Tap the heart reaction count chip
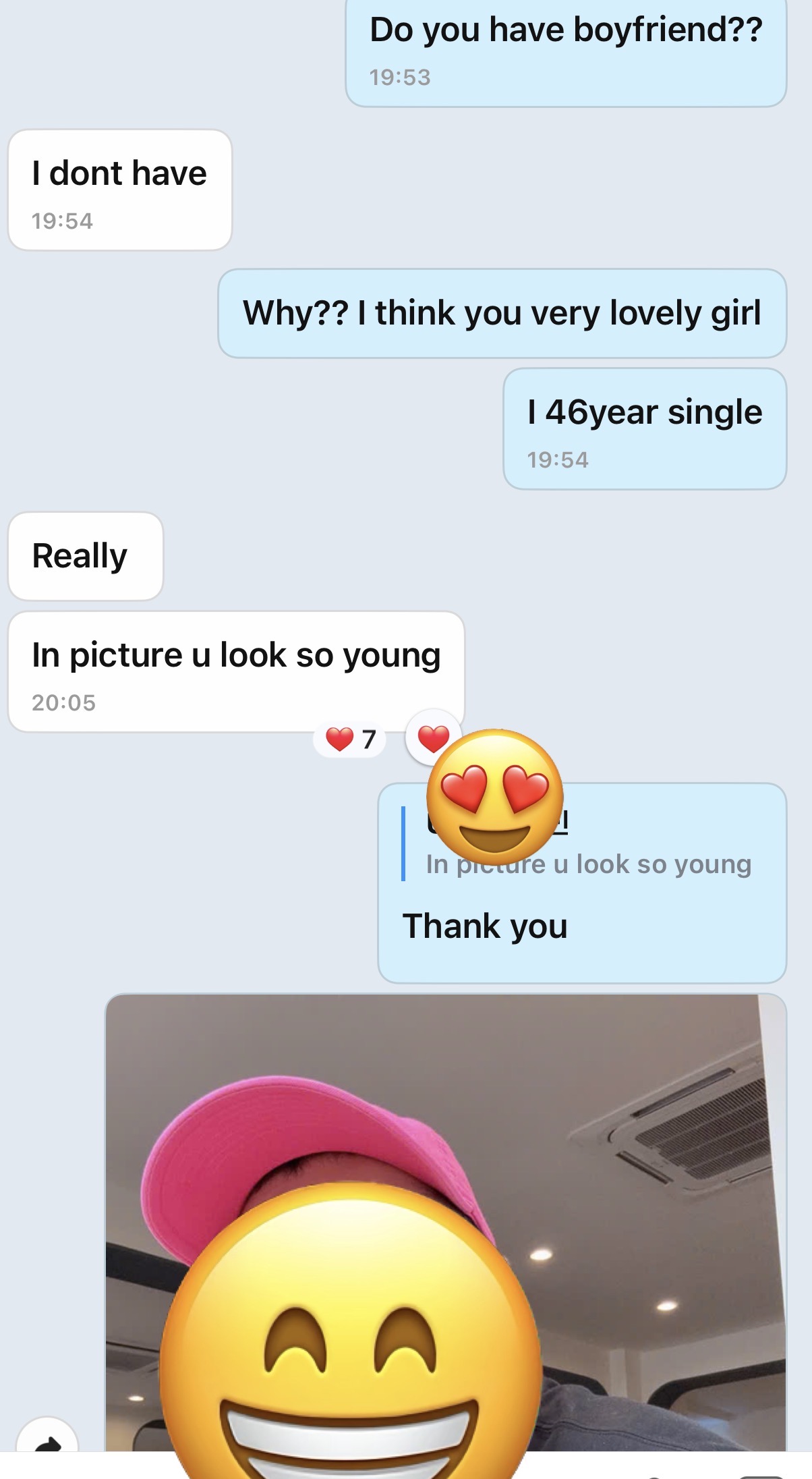Viewport: 812px width, 1479px height. pos(350,739)
